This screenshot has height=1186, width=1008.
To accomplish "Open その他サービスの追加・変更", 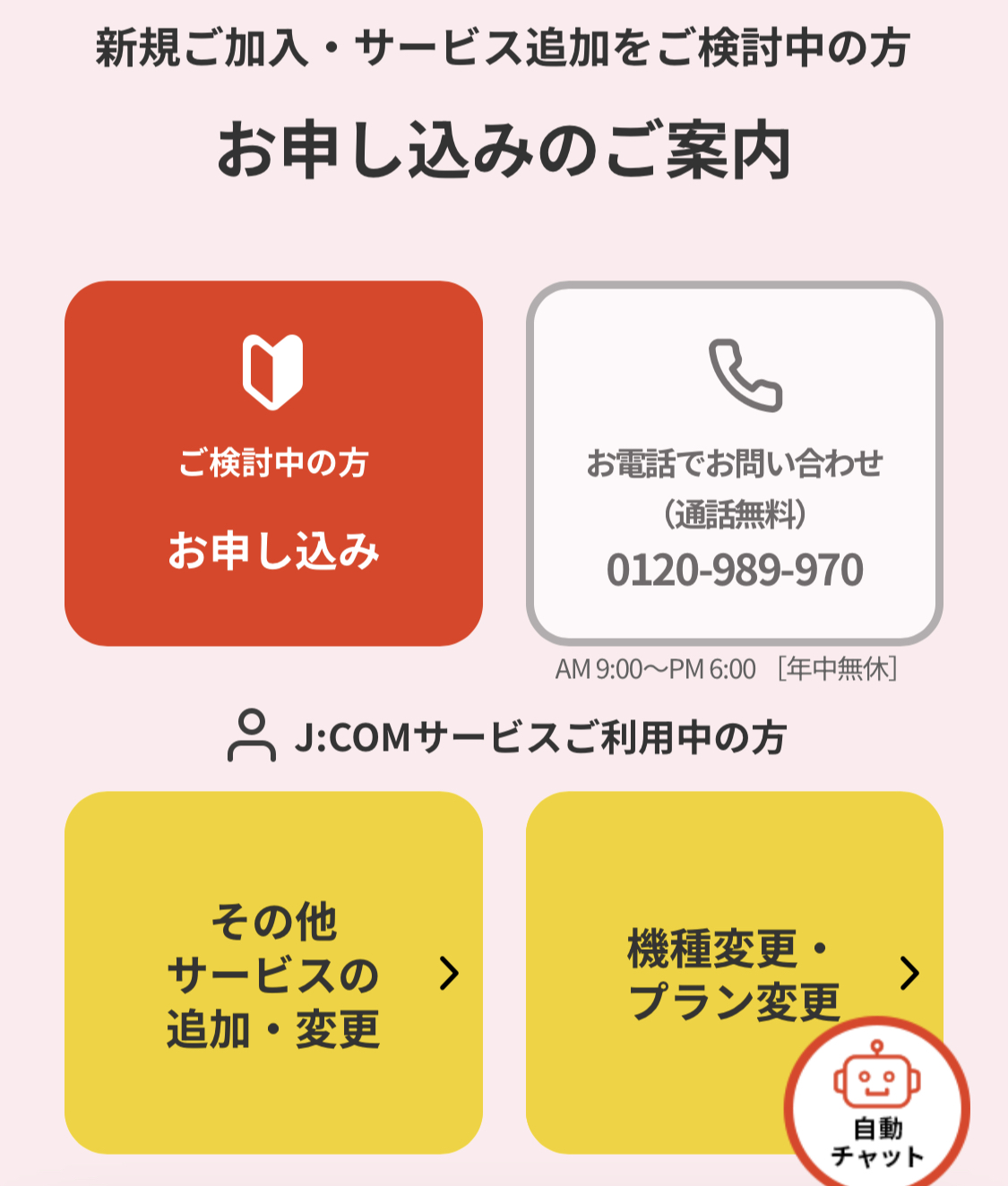I will (x=273, y=972).
